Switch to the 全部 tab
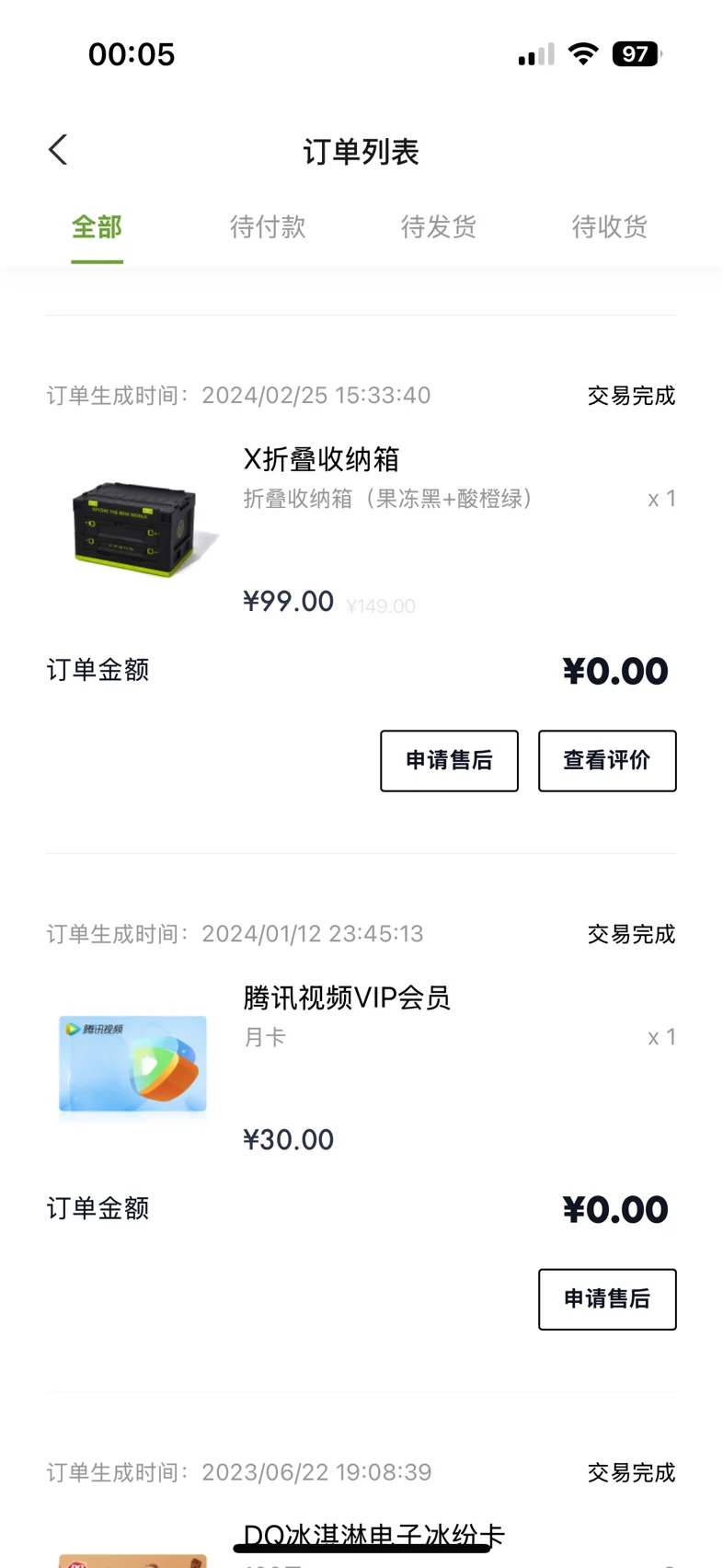723x1568 pixels. 97,227
